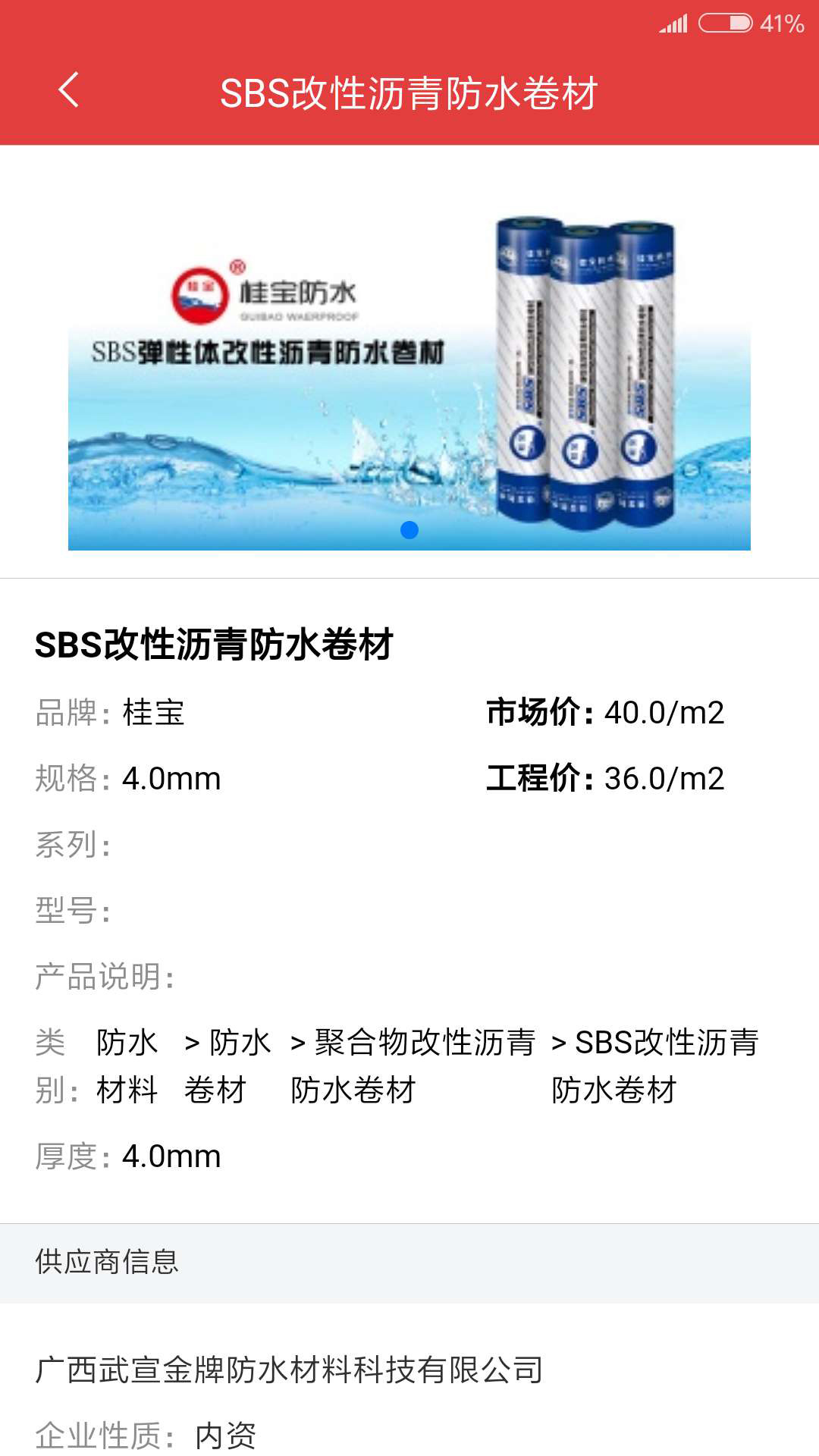Image resolution: width=819 pixels, height=1456 pixels.
Task: Tap the blue carousel indicator dot
Action: 409,531
